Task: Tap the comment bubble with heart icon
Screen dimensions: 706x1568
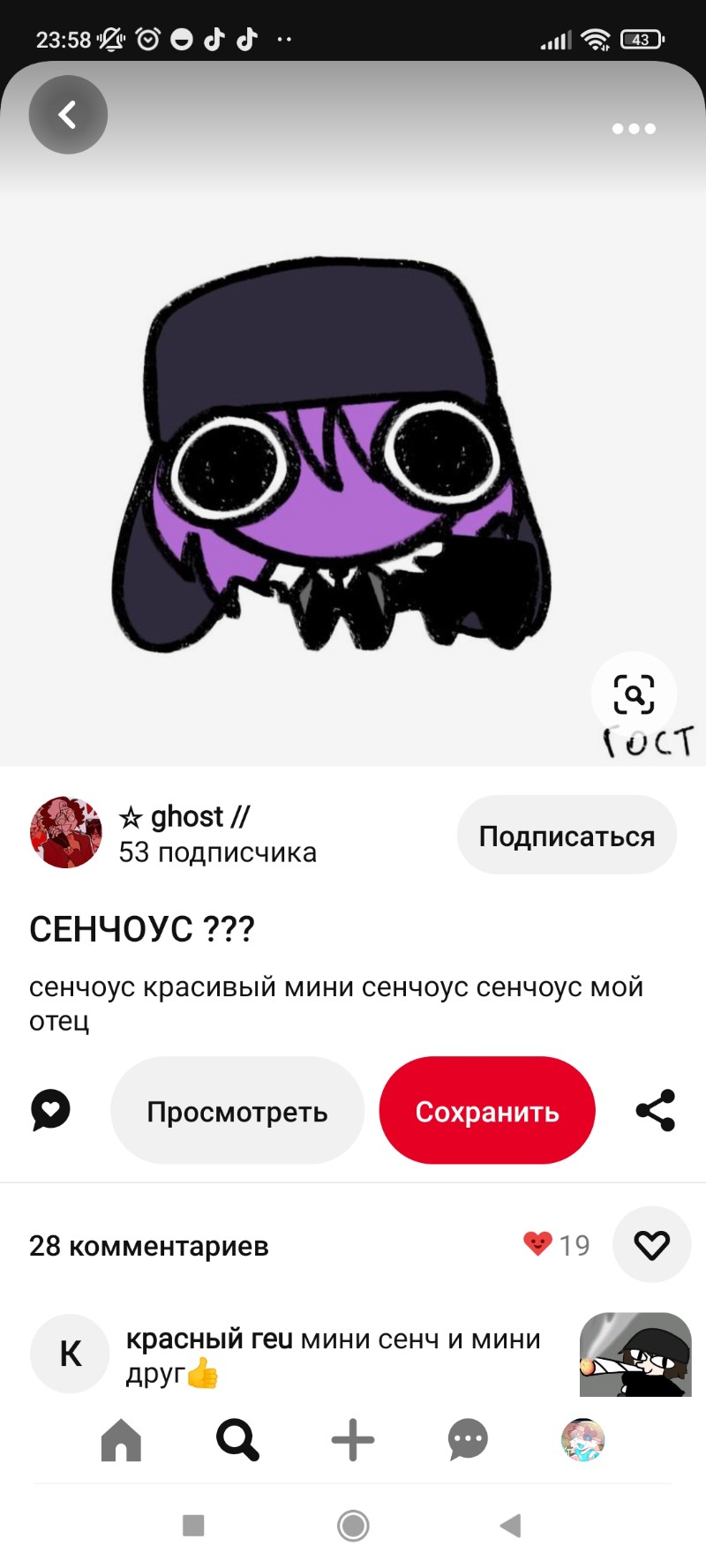Action: [51, 1110]
